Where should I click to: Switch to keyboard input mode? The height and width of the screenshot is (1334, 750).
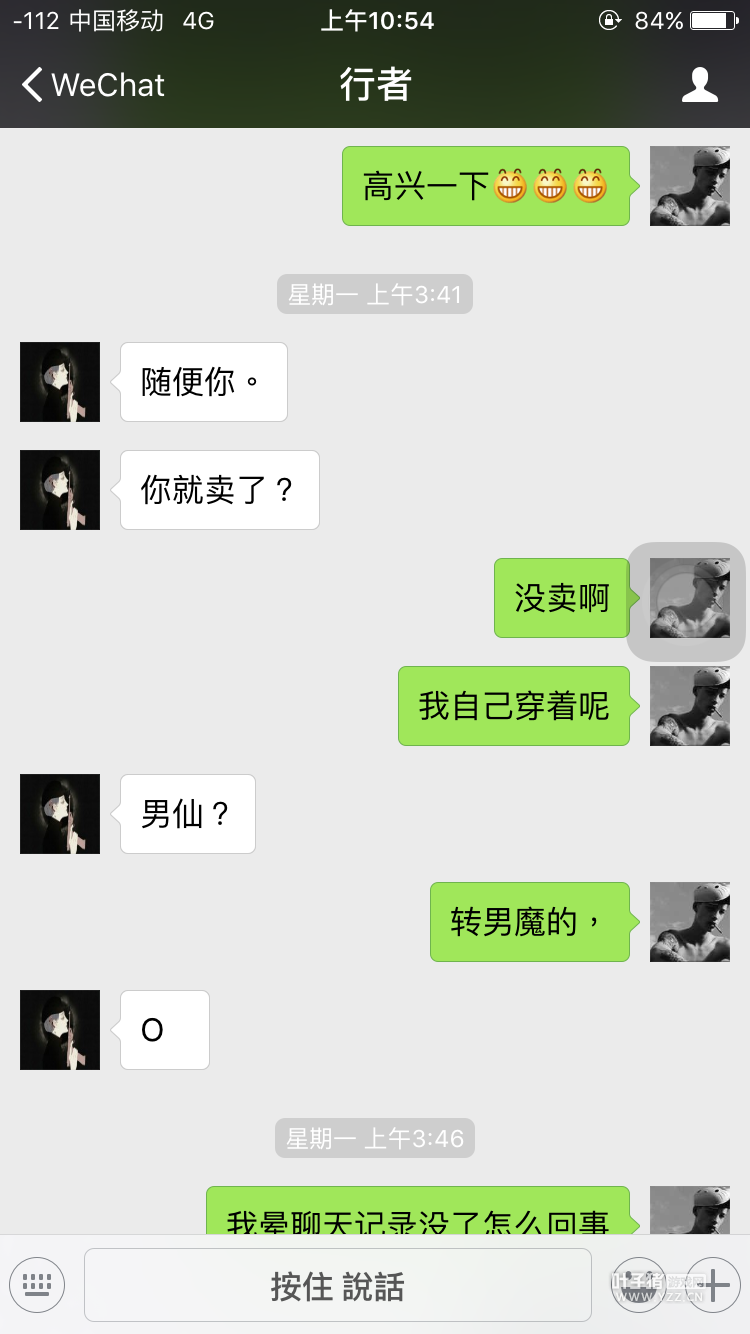pyautogui.click(x=37, y=1284)
